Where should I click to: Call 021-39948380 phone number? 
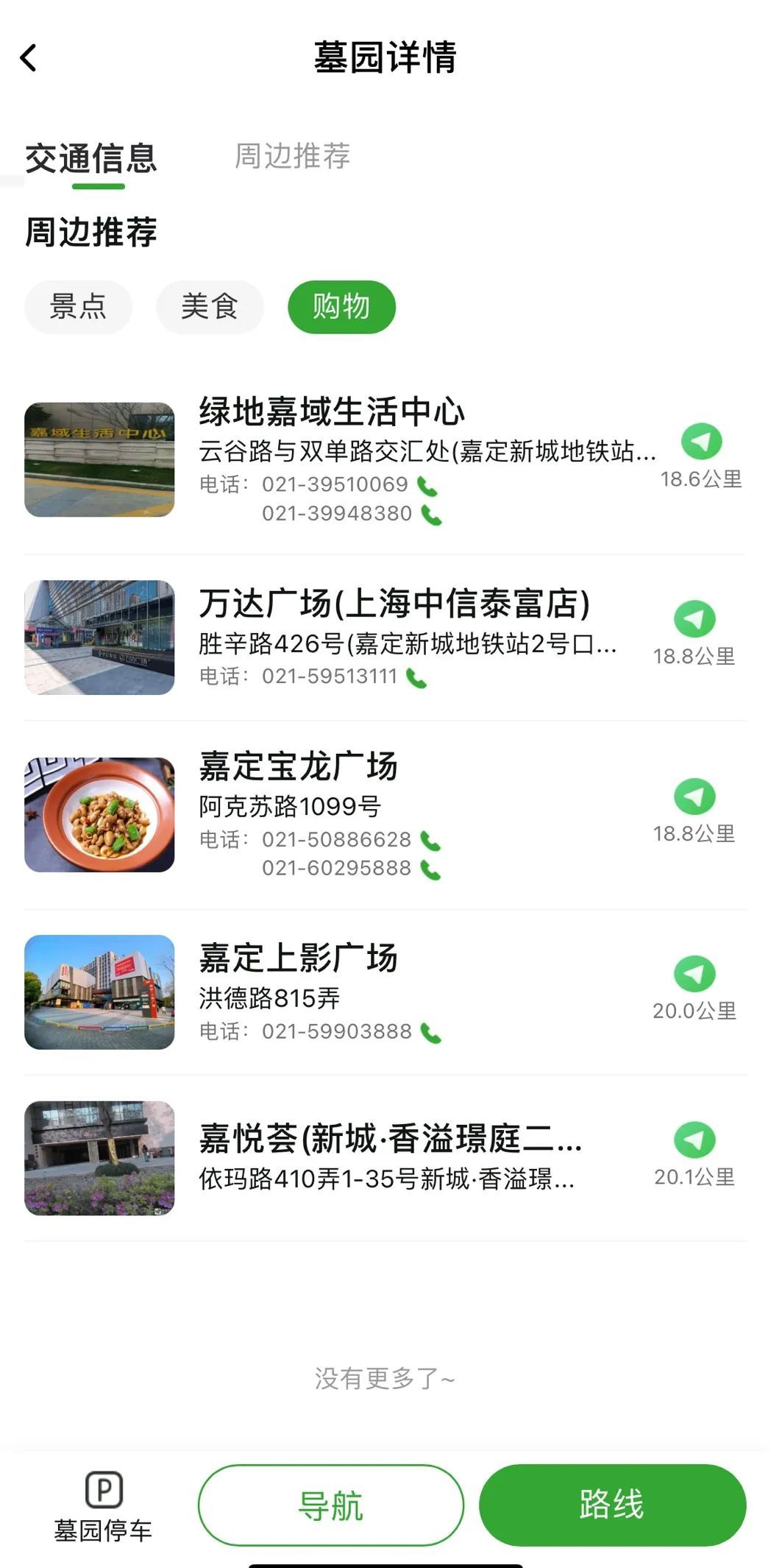432,515
